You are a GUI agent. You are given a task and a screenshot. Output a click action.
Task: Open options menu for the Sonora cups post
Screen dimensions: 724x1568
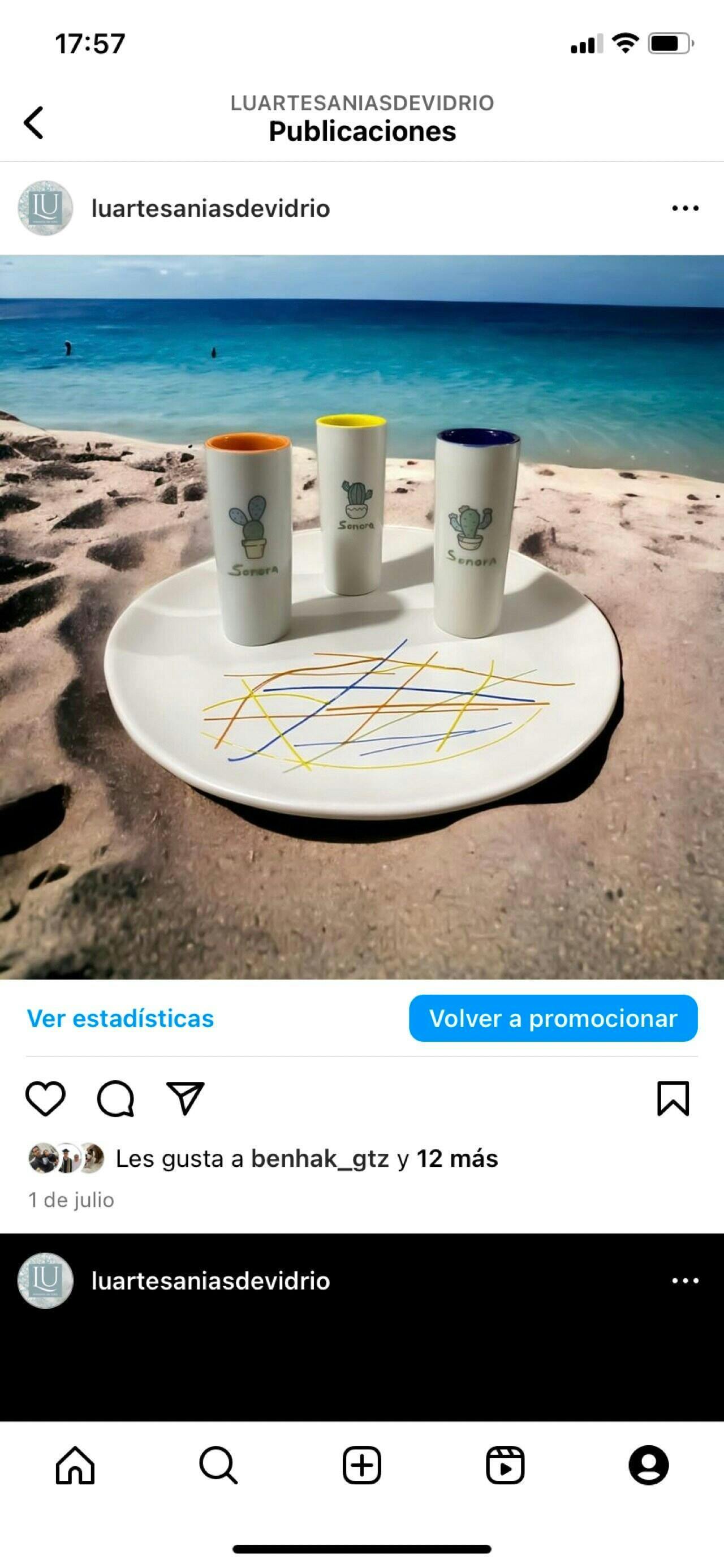(x=685, y=208)
